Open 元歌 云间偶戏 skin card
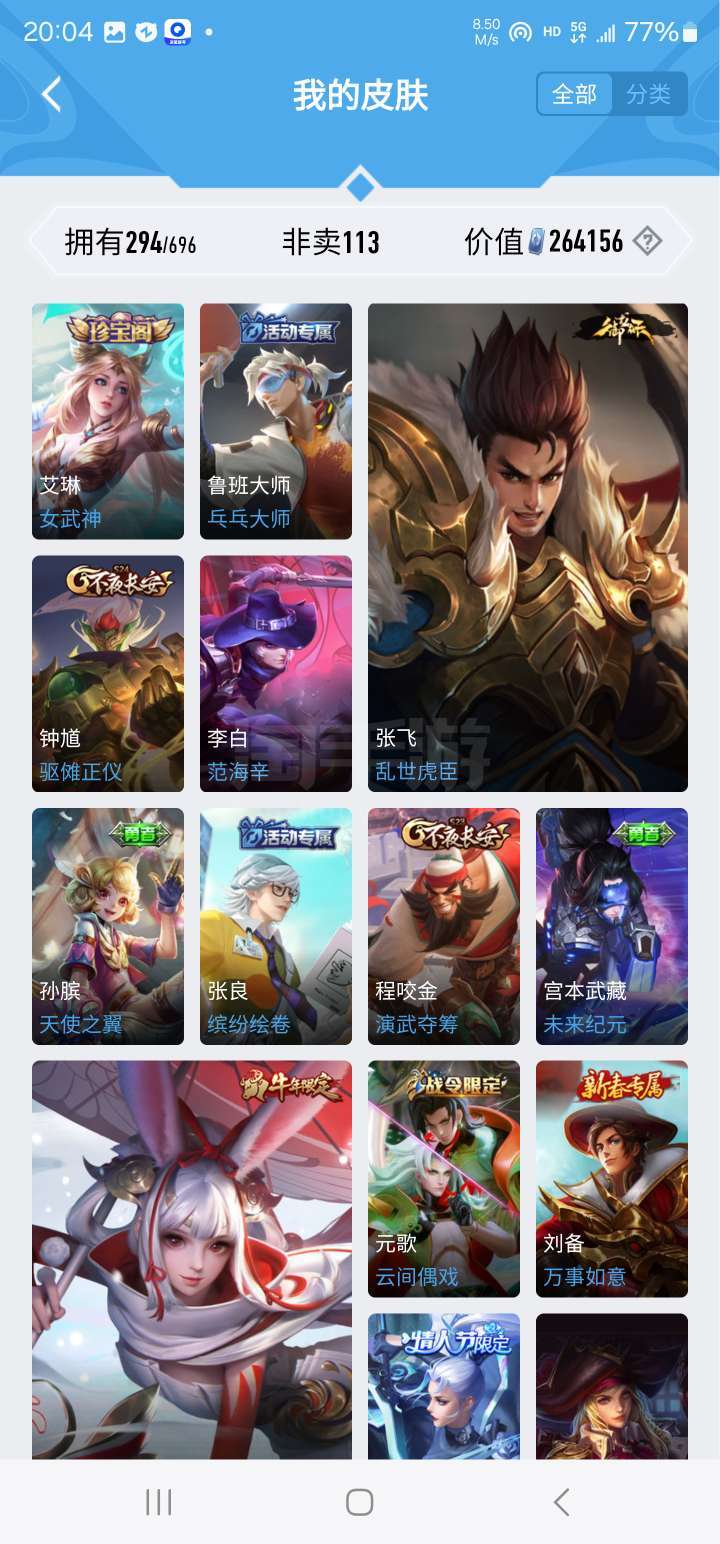 [444, 1179]
